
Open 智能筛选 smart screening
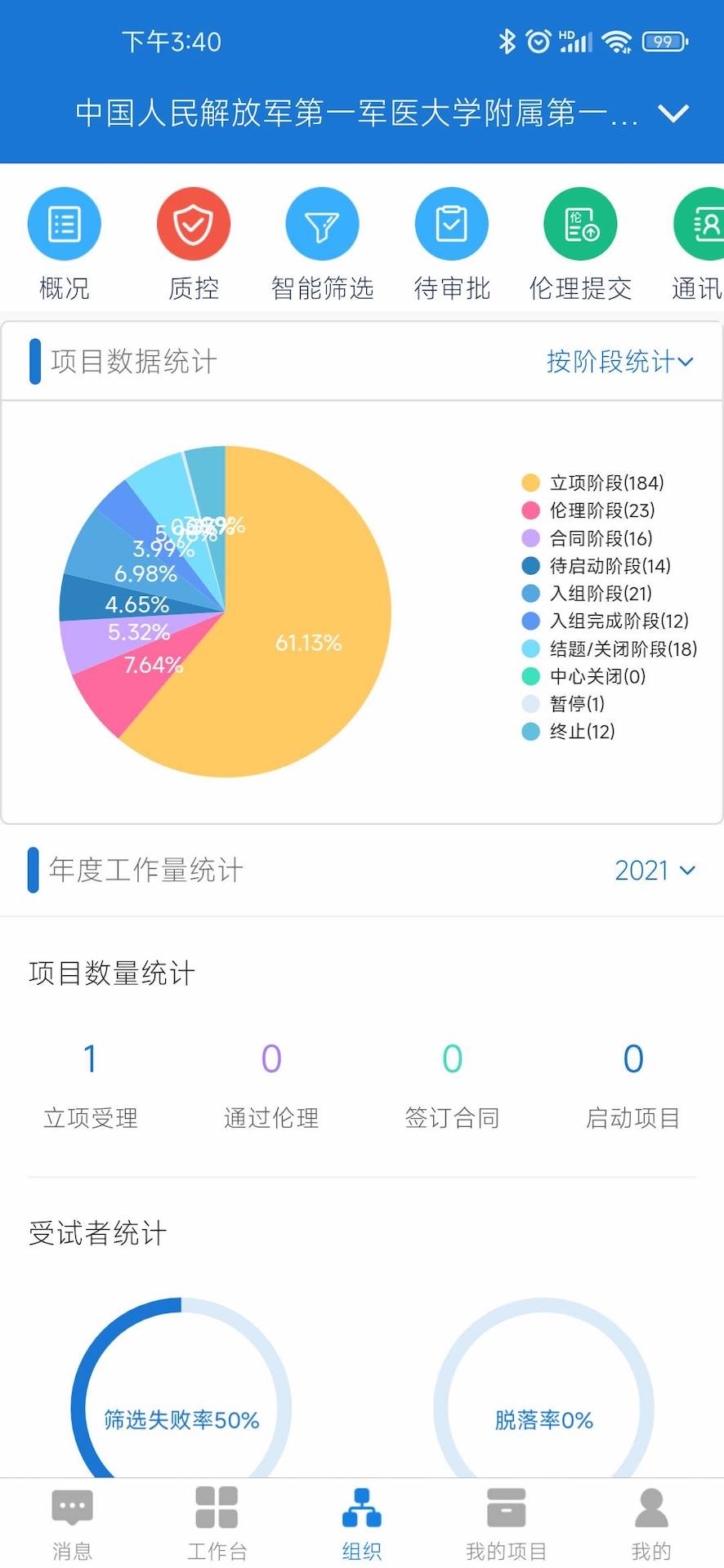pyautogui.click(x=322, y=223)
